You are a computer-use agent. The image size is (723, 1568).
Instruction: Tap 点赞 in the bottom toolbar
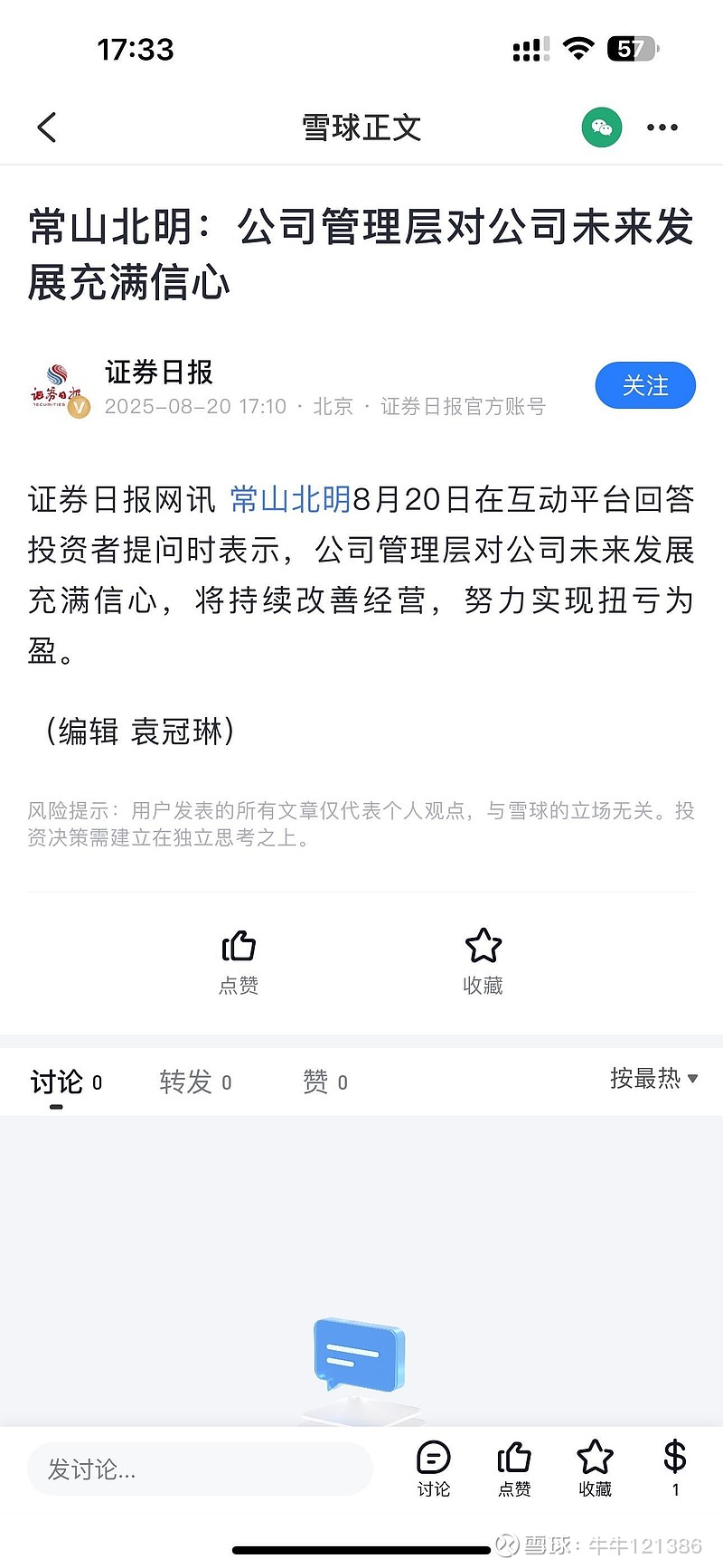(x=514, y=1469)
